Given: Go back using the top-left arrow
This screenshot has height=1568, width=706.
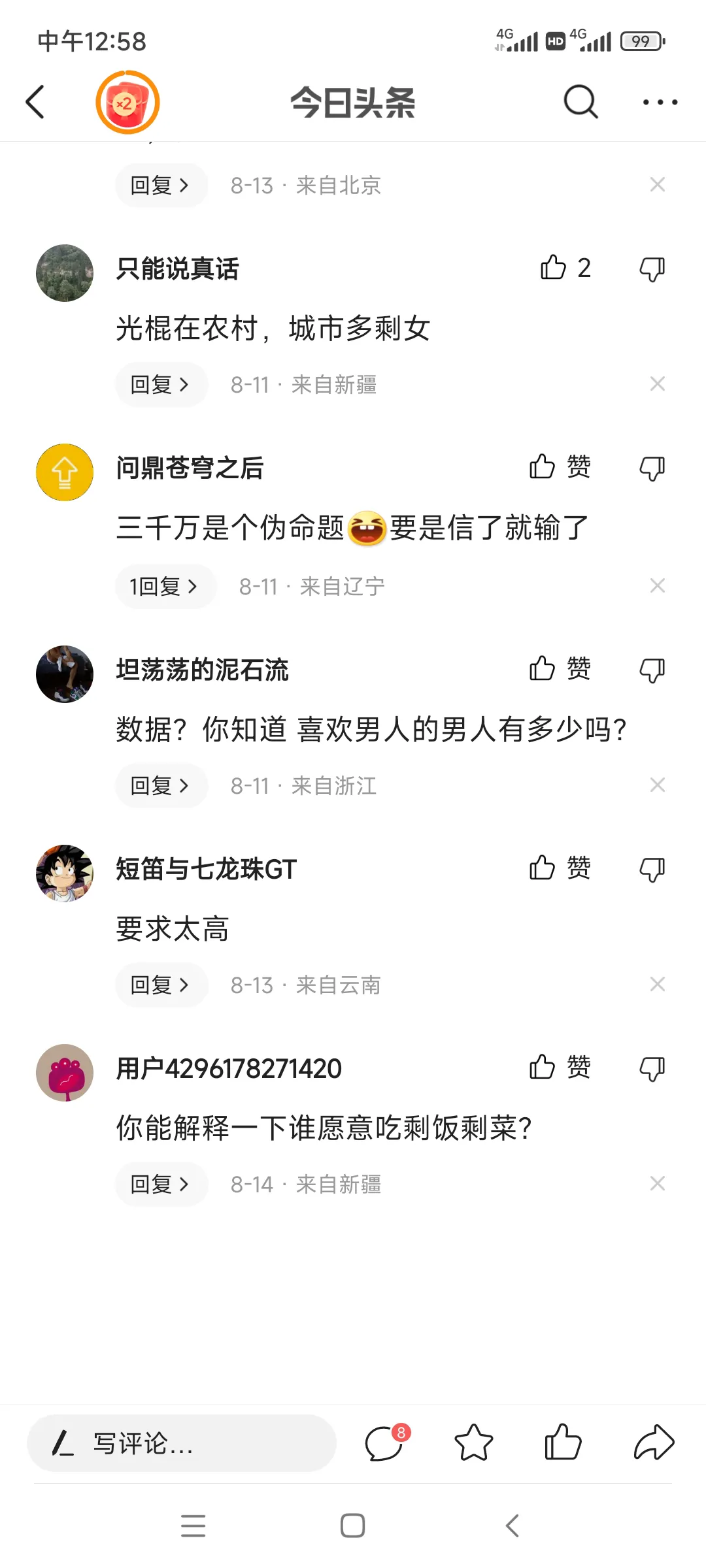Looking at the screenshot, I should [35, 103].
